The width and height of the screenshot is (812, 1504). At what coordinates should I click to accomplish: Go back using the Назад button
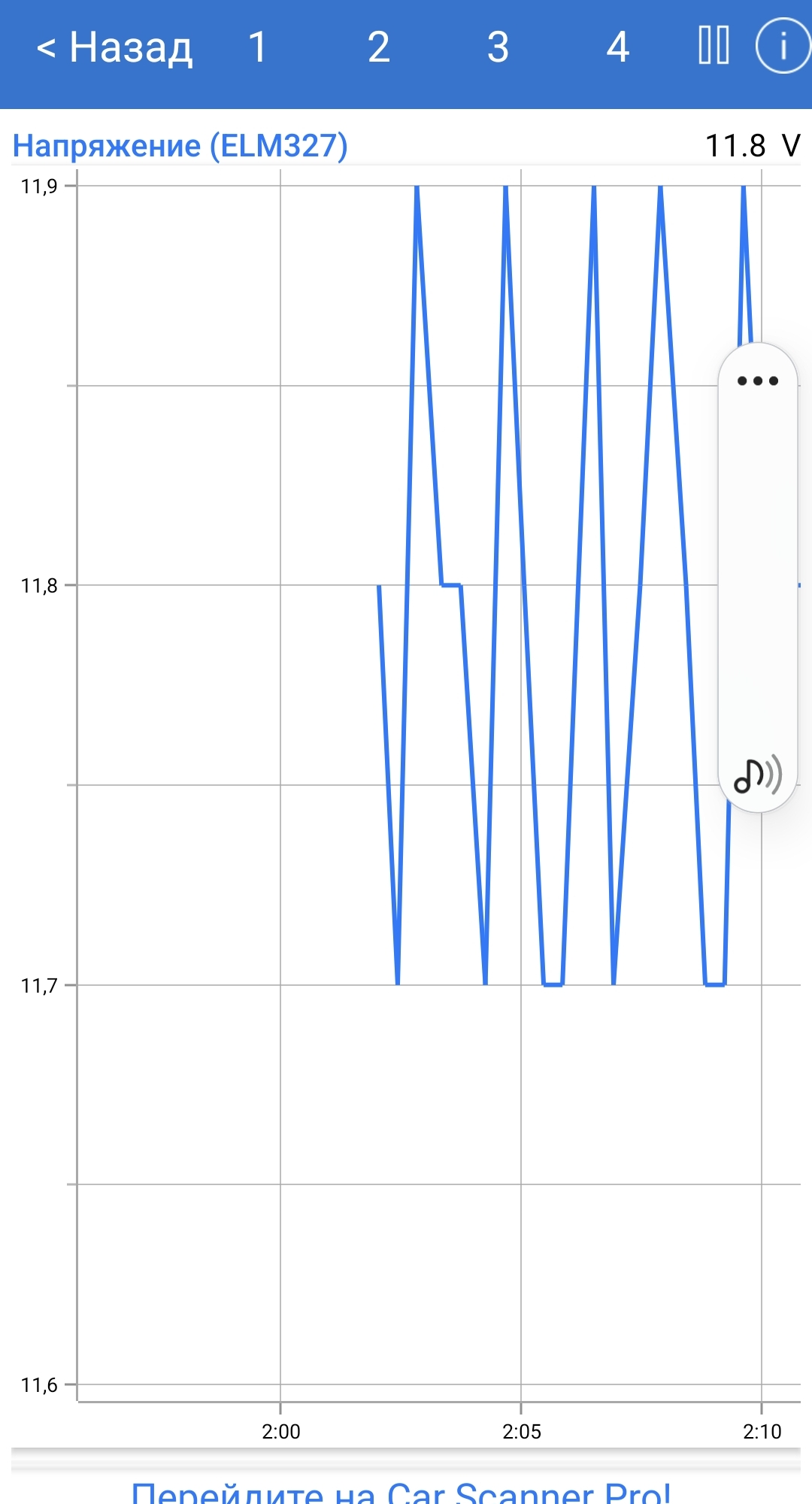pyautogui.click(x=115, y=47)
